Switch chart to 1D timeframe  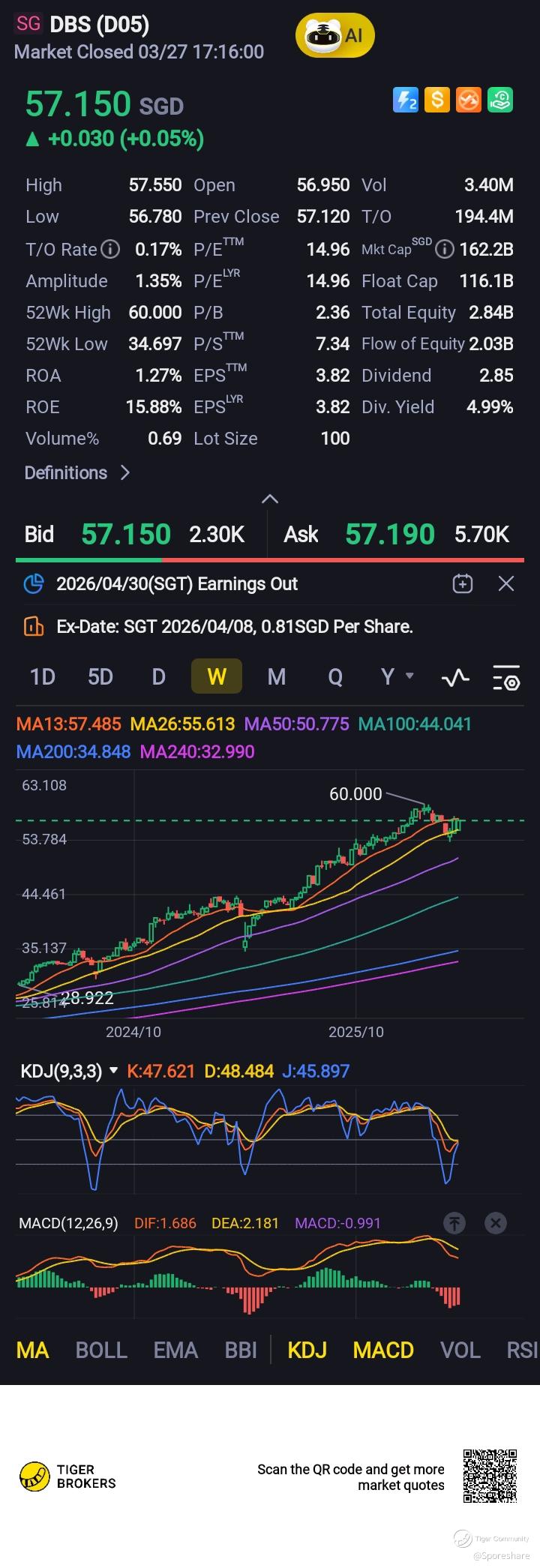coord(43,676)
